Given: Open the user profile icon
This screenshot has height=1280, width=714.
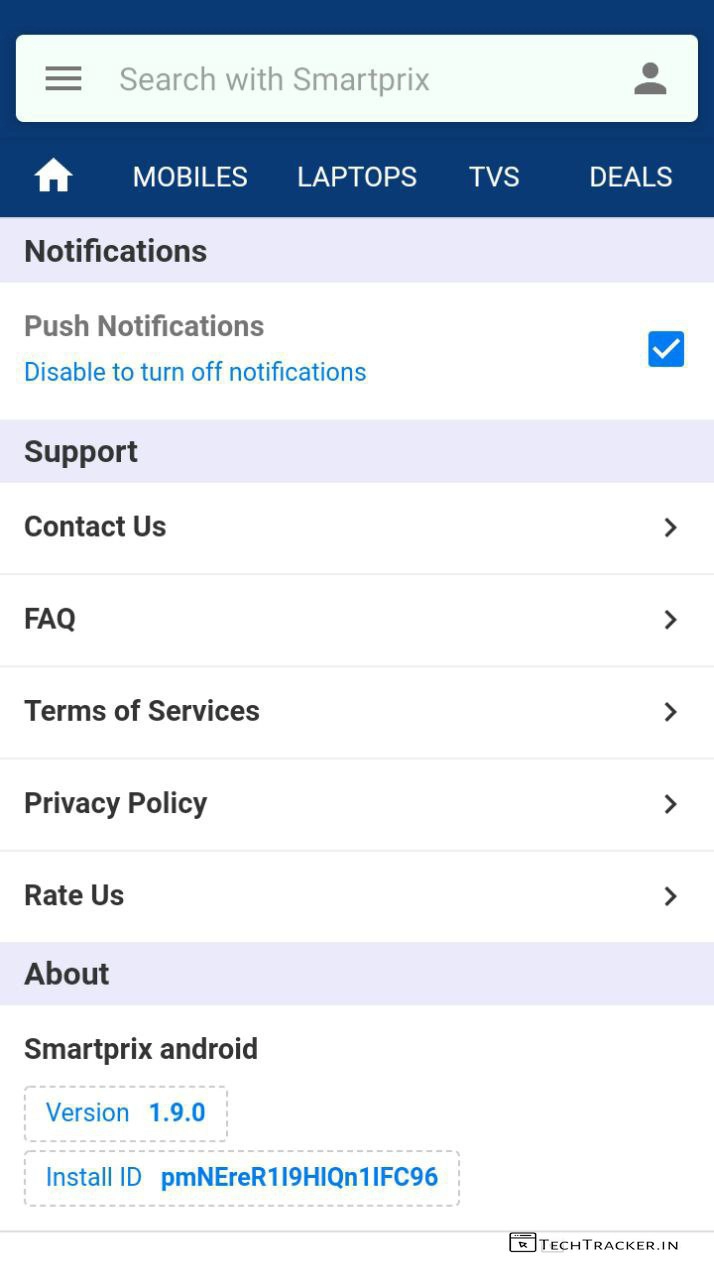Looking at the screenshot, I should (x=650, y=79).
